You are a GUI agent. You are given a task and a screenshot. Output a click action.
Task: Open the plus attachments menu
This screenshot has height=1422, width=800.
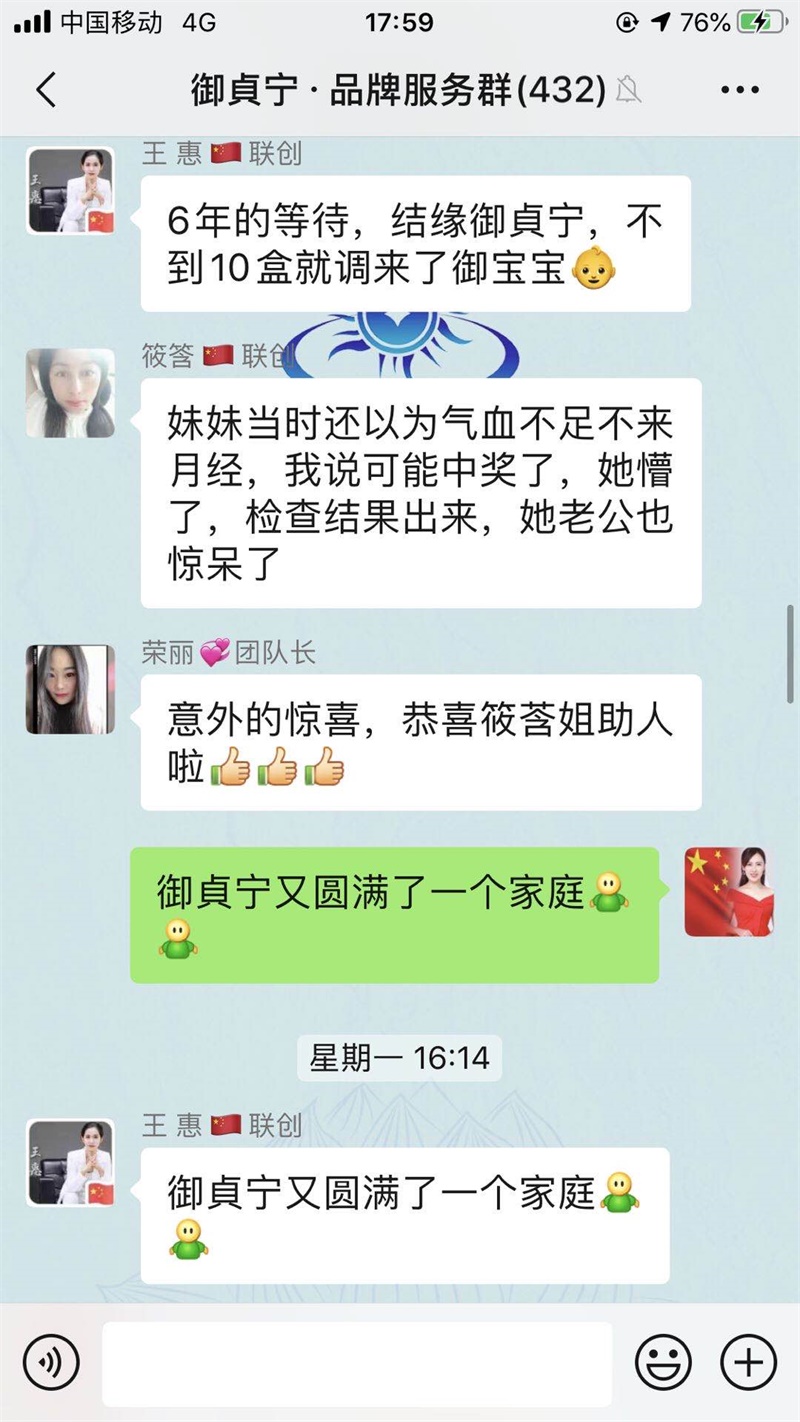pyautogui.click(x=748, y=1362)
